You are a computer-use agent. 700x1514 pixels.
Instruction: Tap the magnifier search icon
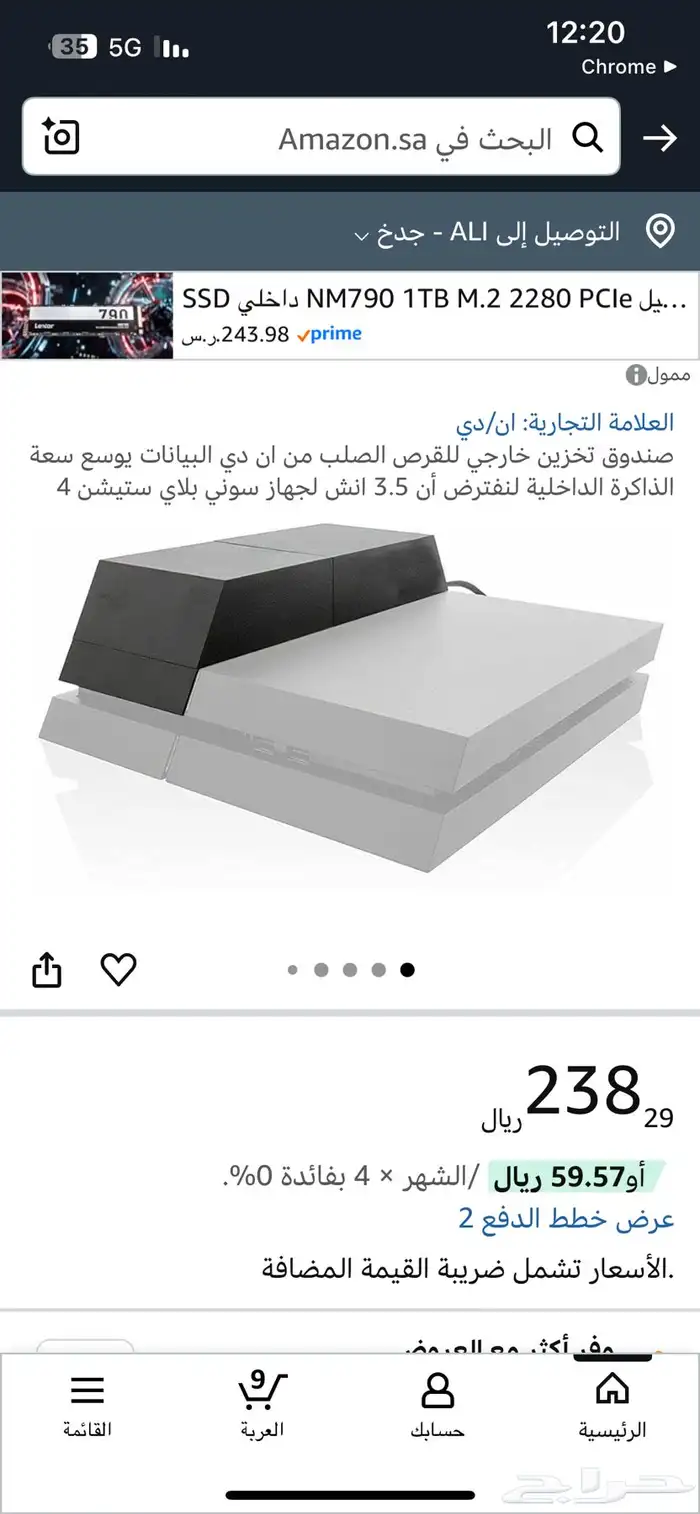(587, 137)
